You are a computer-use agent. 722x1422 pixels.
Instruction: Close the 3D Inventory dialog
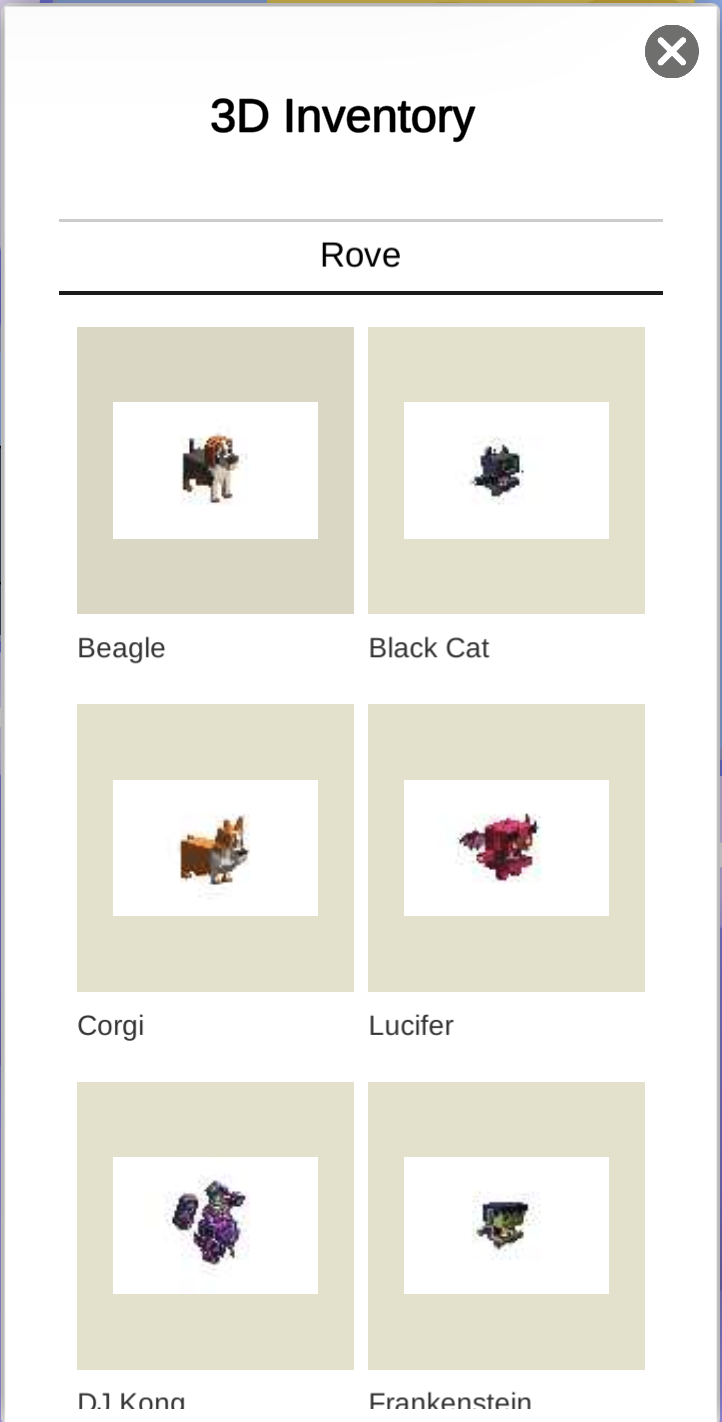(671, 51)
